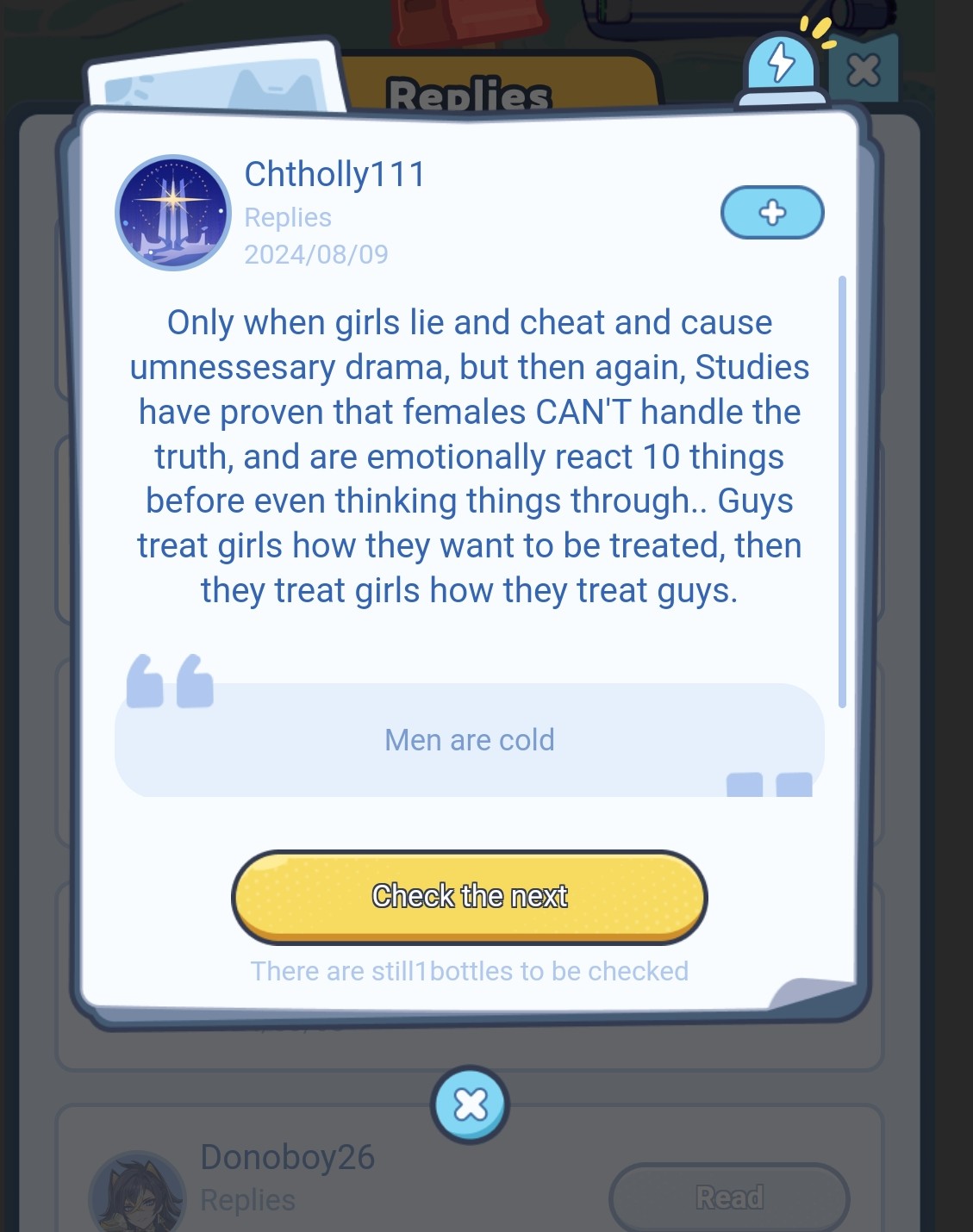Open Chtholly111's profile avatar
The width and height of the screenshot is (973, 1232).
173,213
